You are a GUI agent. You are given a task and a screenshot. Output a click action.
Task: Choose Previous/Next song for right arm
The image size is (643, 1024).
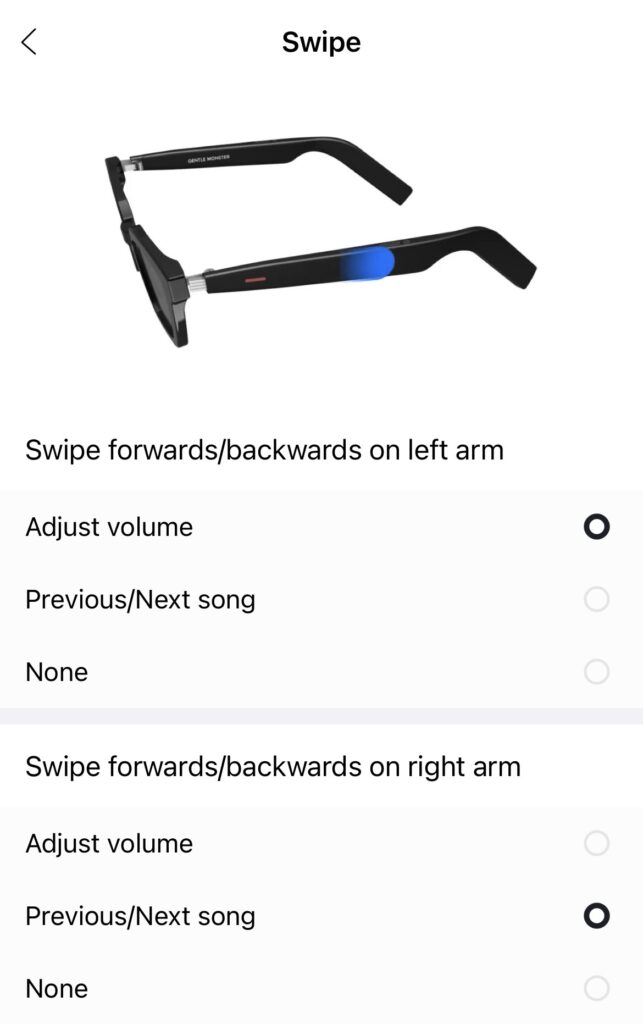click(x=596, y=915)
